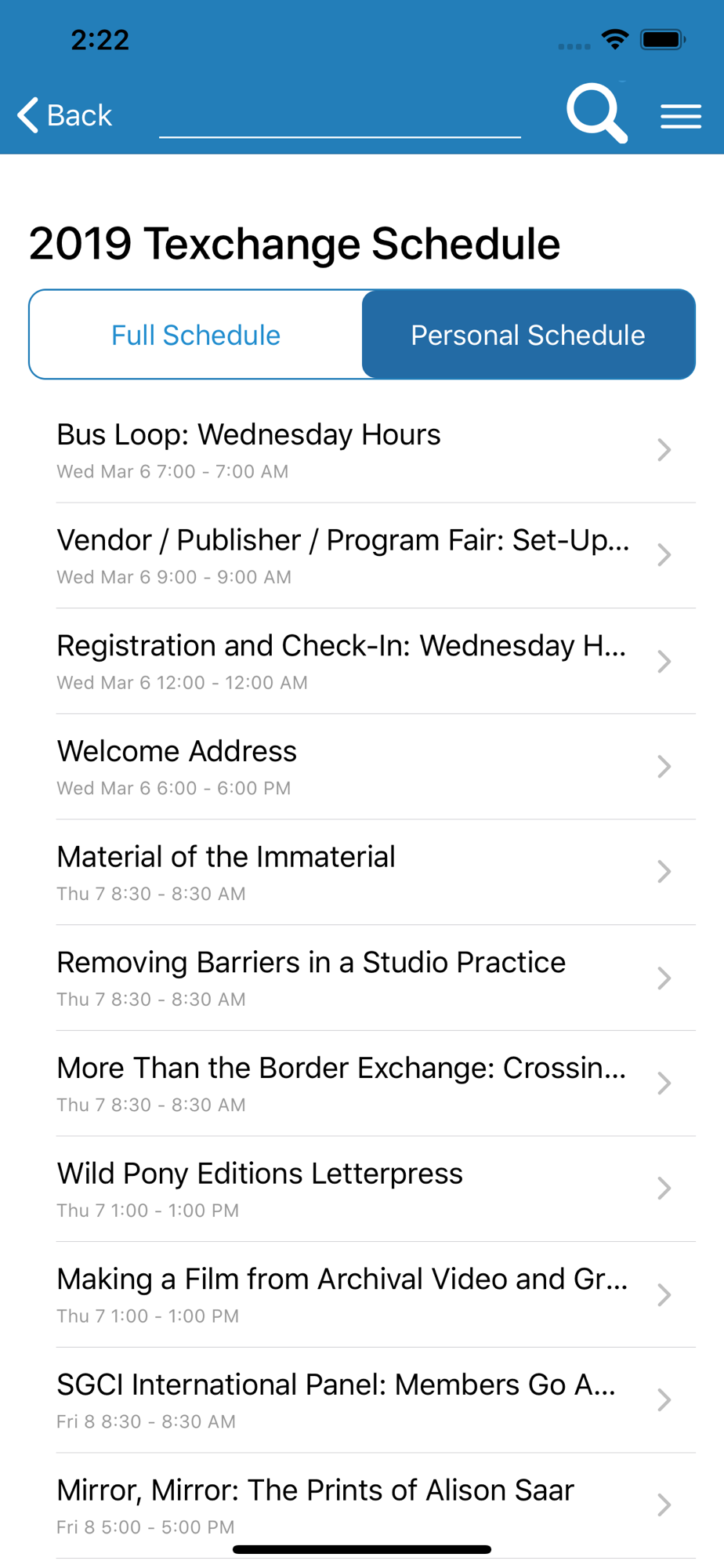
Task: View Material of the Immaterial session
Action: point(362,873)
